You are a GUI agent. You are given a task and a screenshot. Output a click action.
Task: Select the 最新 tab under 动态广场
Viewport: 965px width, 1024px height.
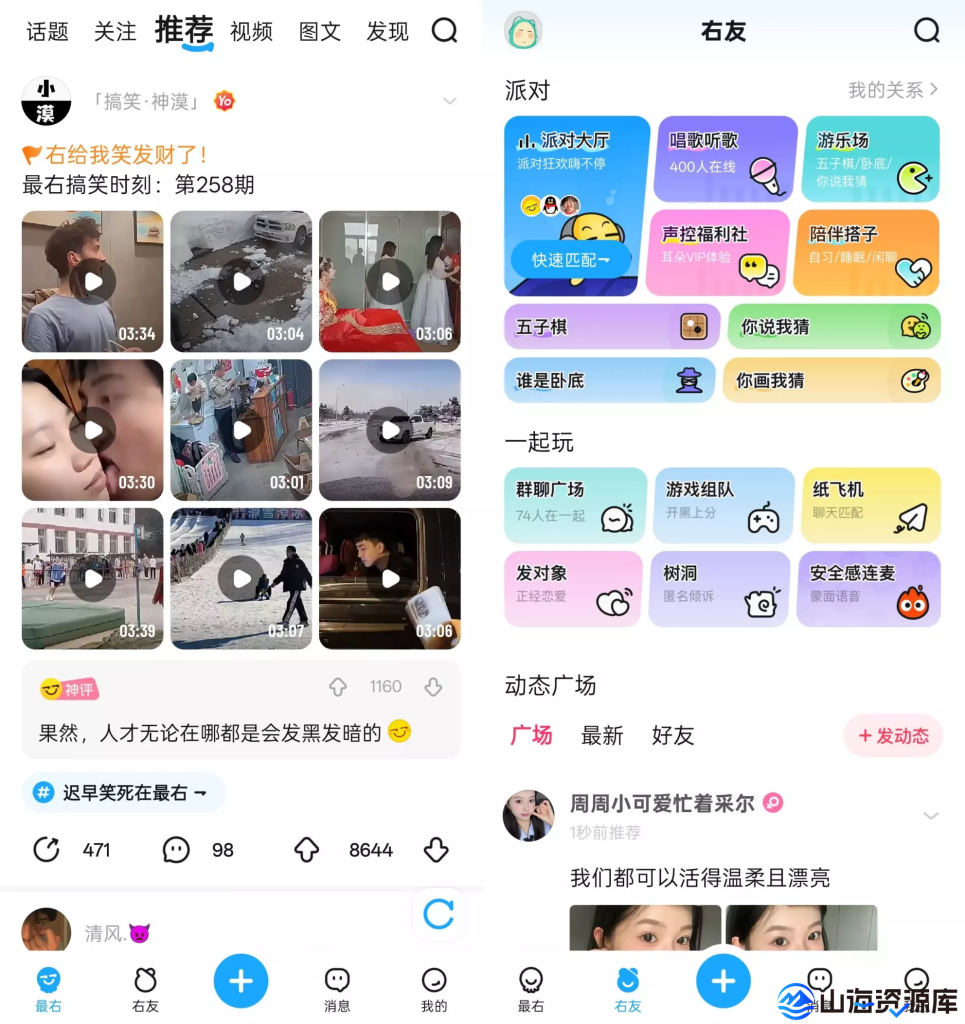[x=602, y=736]
